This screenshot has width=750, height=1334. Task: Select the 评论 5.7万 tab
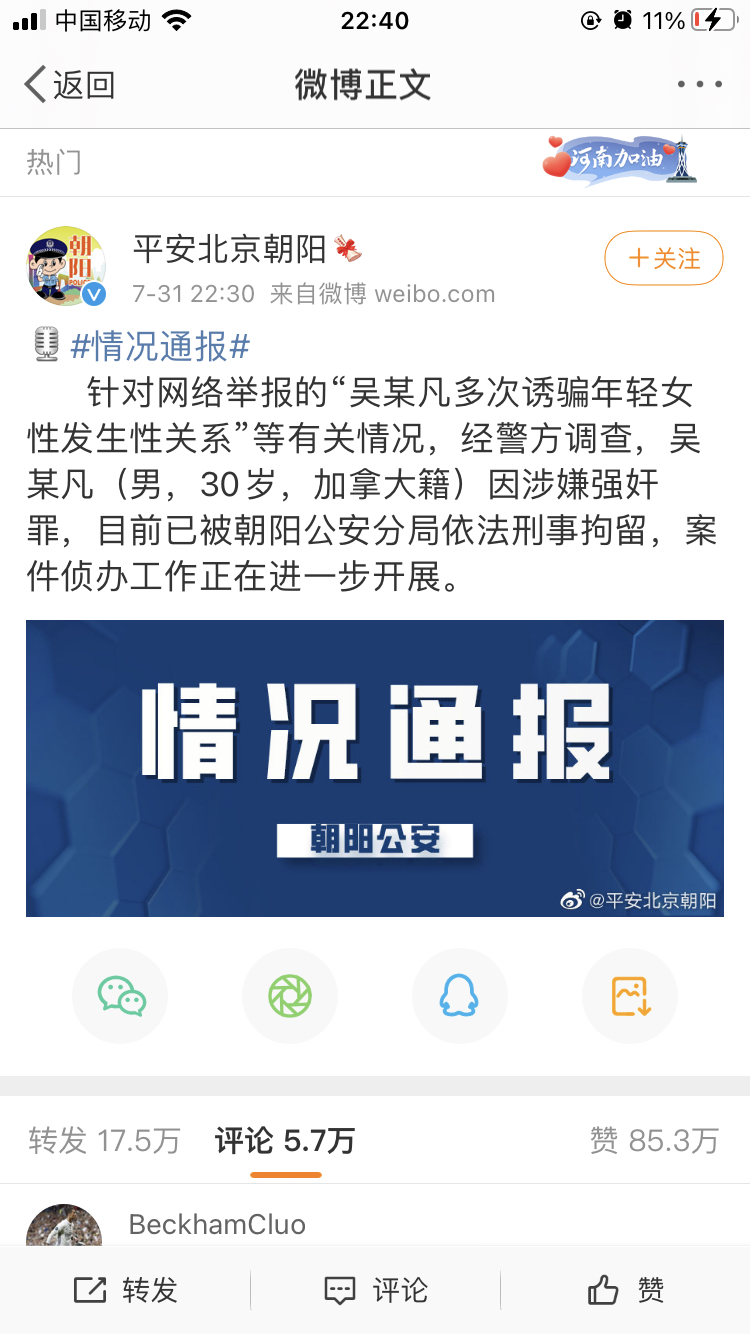tap(285, 1140)
